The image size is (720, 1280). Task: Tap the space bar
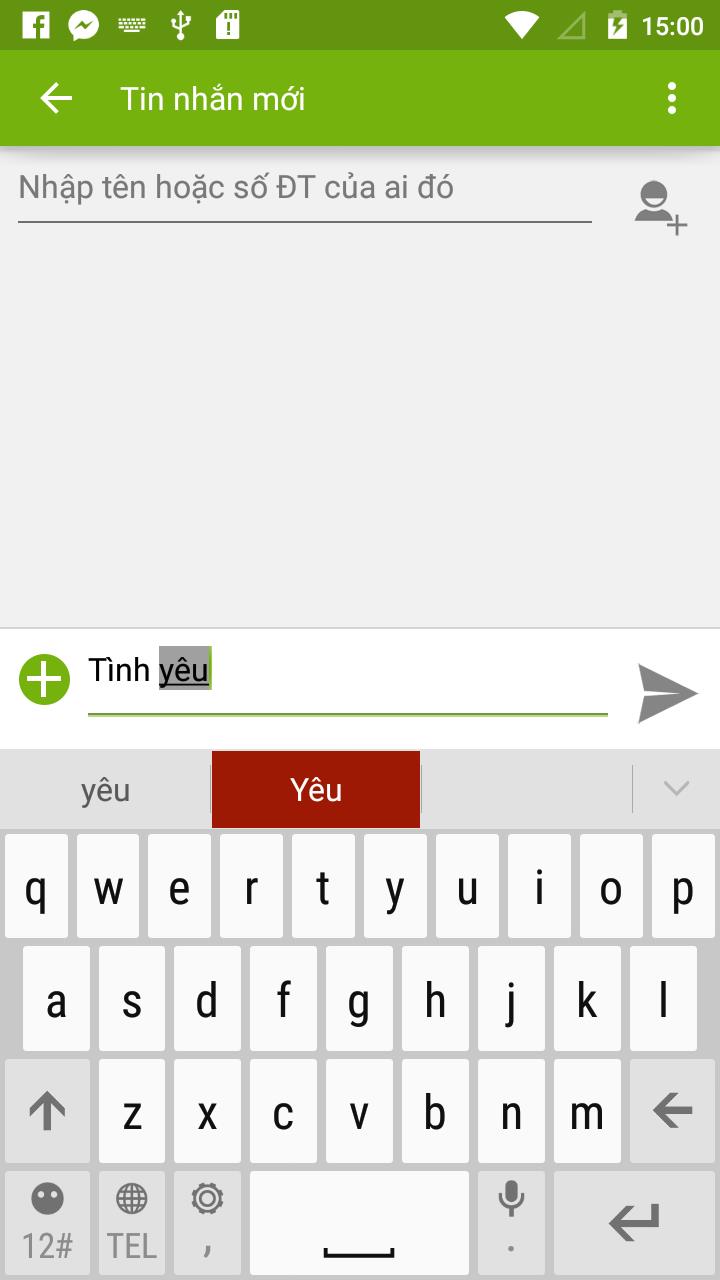coord(359,1222)
